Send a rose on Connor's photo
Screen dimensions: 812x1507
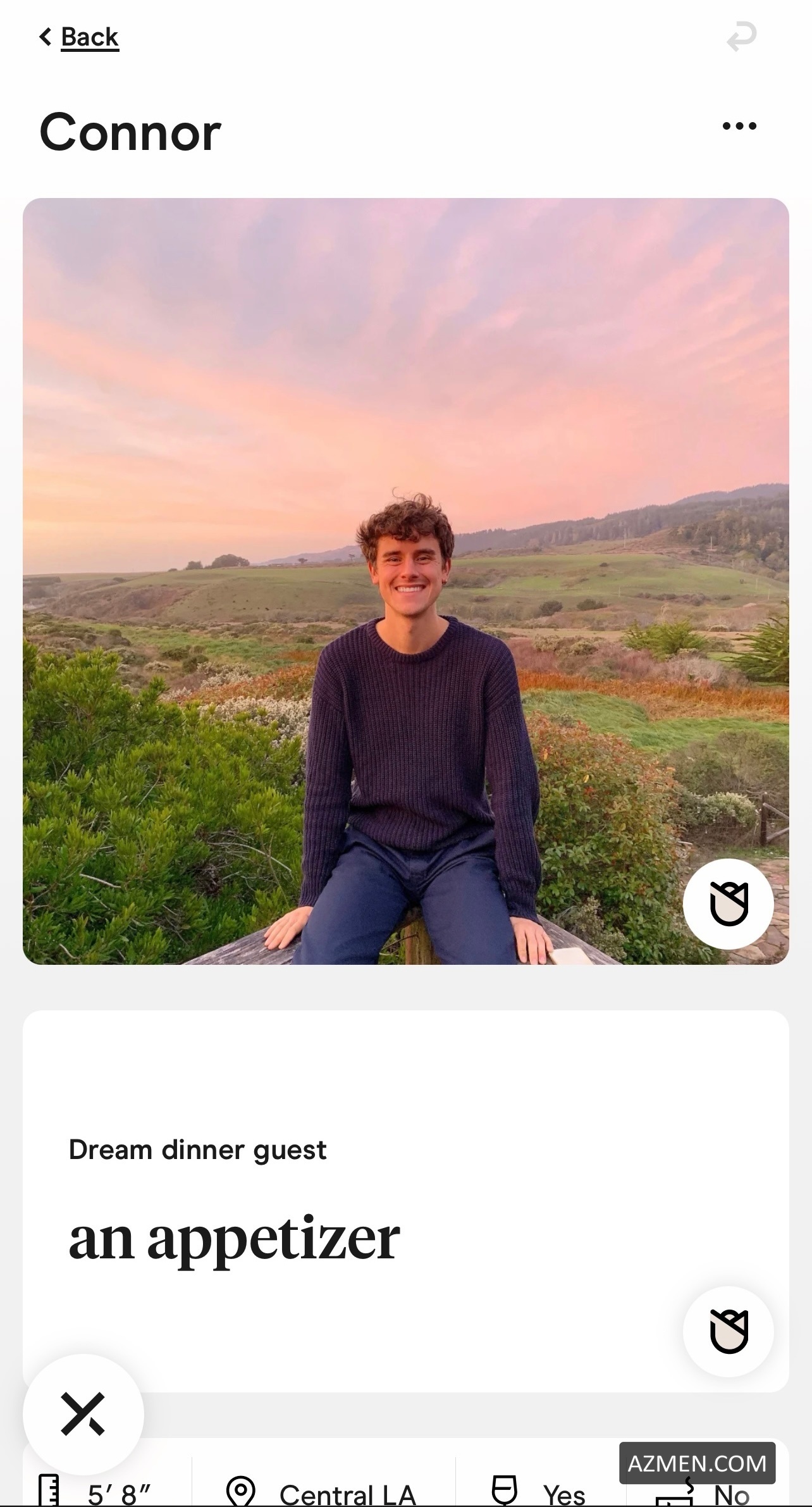[729, 903]
